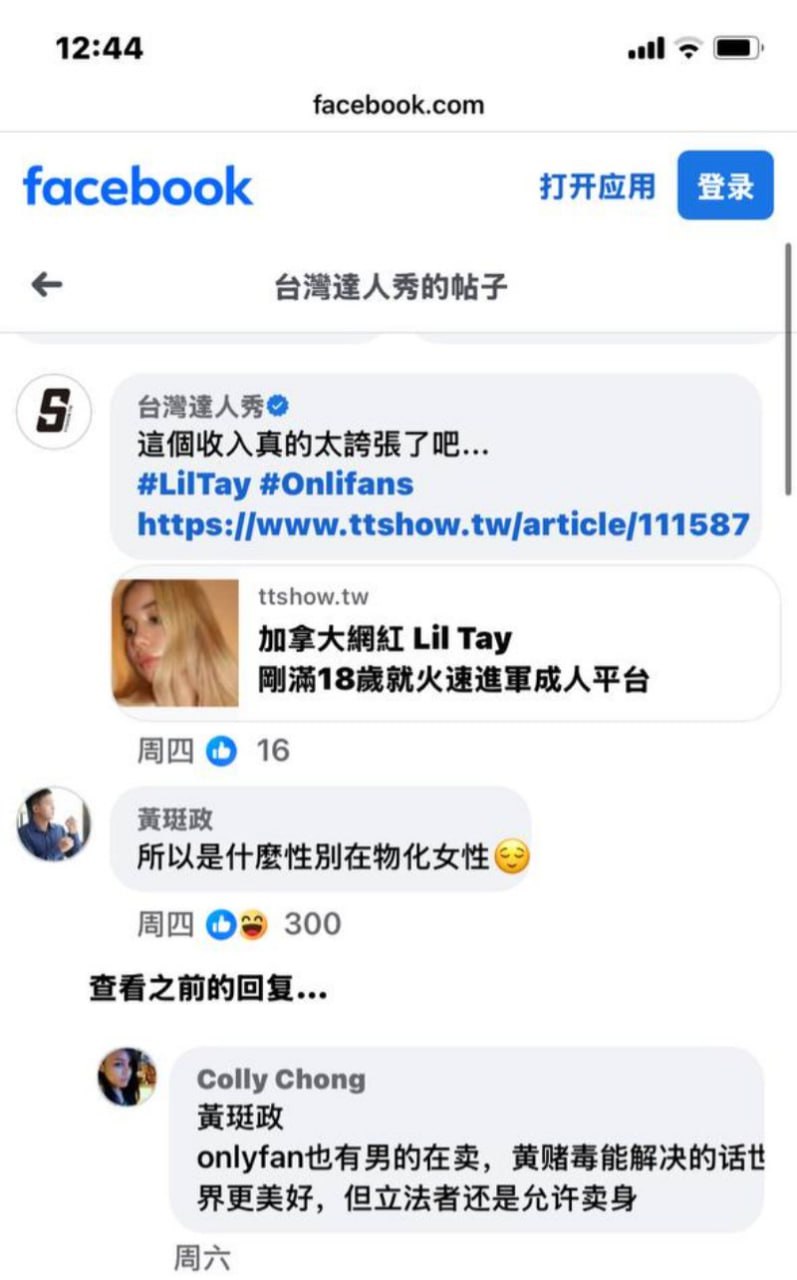Image resolution: width=797 pixels, height=1280 pixels.
Task: Expand 查看之前的回复 previous replies
Action: pyautogui.click(x=207, y=990)
